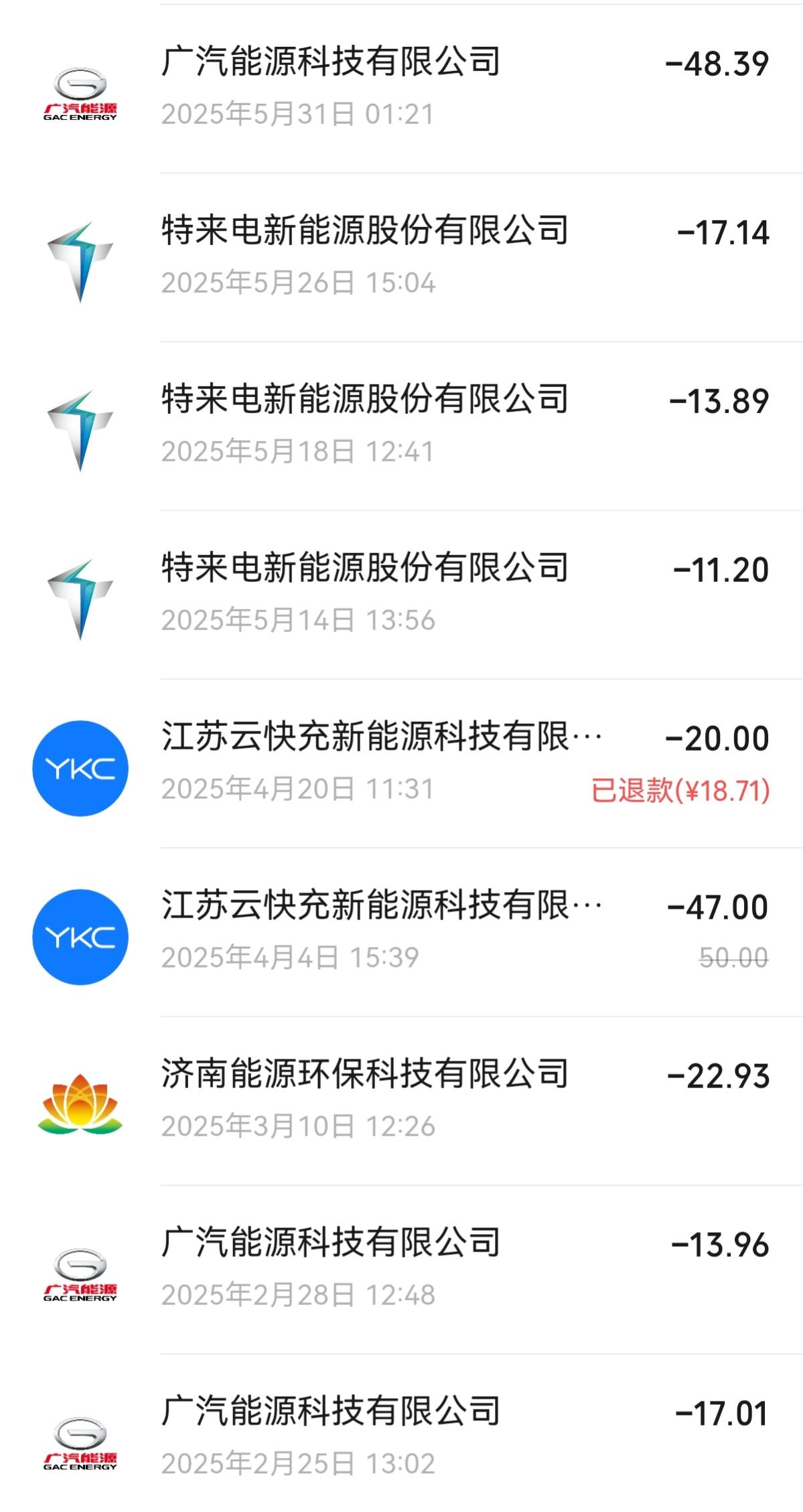Viewport: 803px width, 1512px height.
Task: Open the 广汽能源 transaction from Feb 25
Action: [402, 1438]
